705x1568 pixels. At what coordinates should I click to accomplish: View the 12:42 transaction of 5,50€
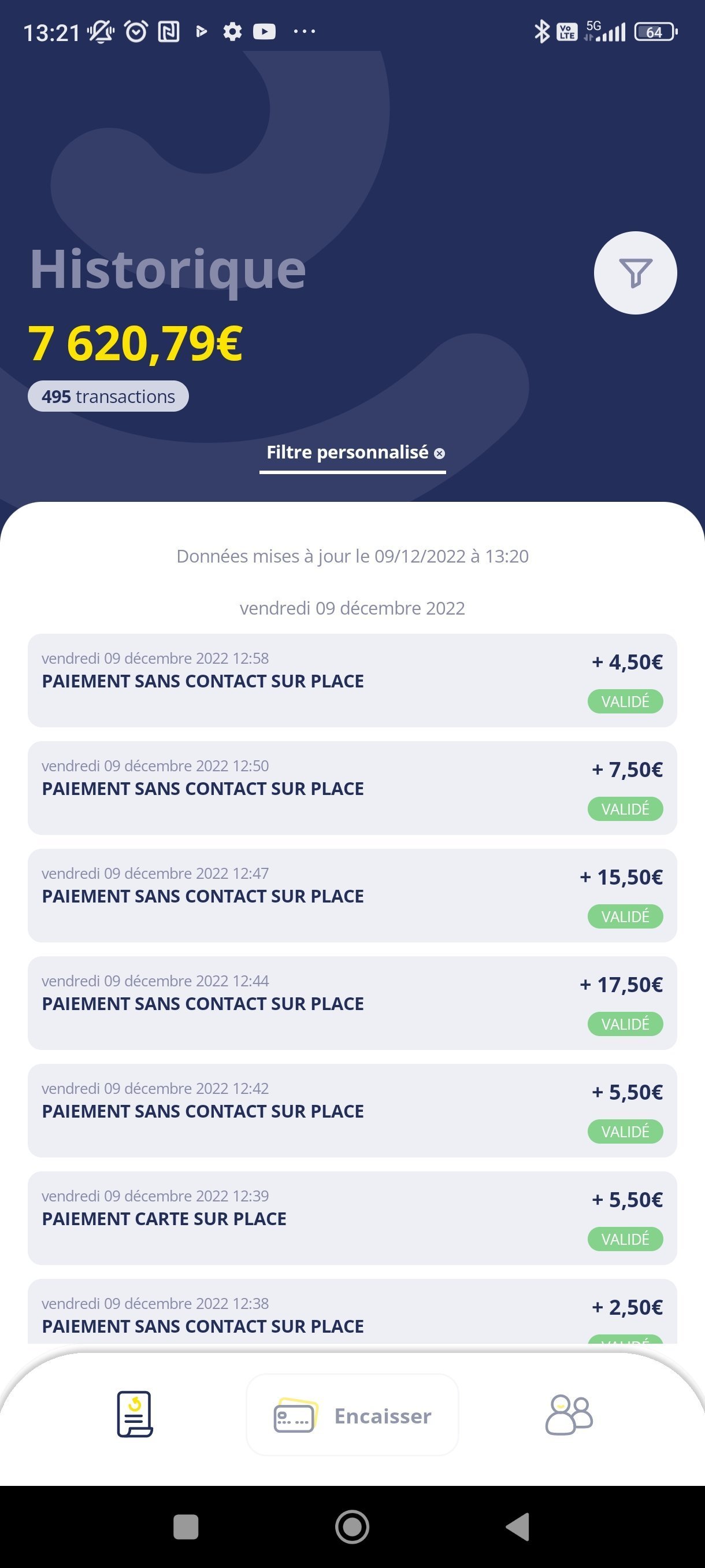[x=352, y=1111]
